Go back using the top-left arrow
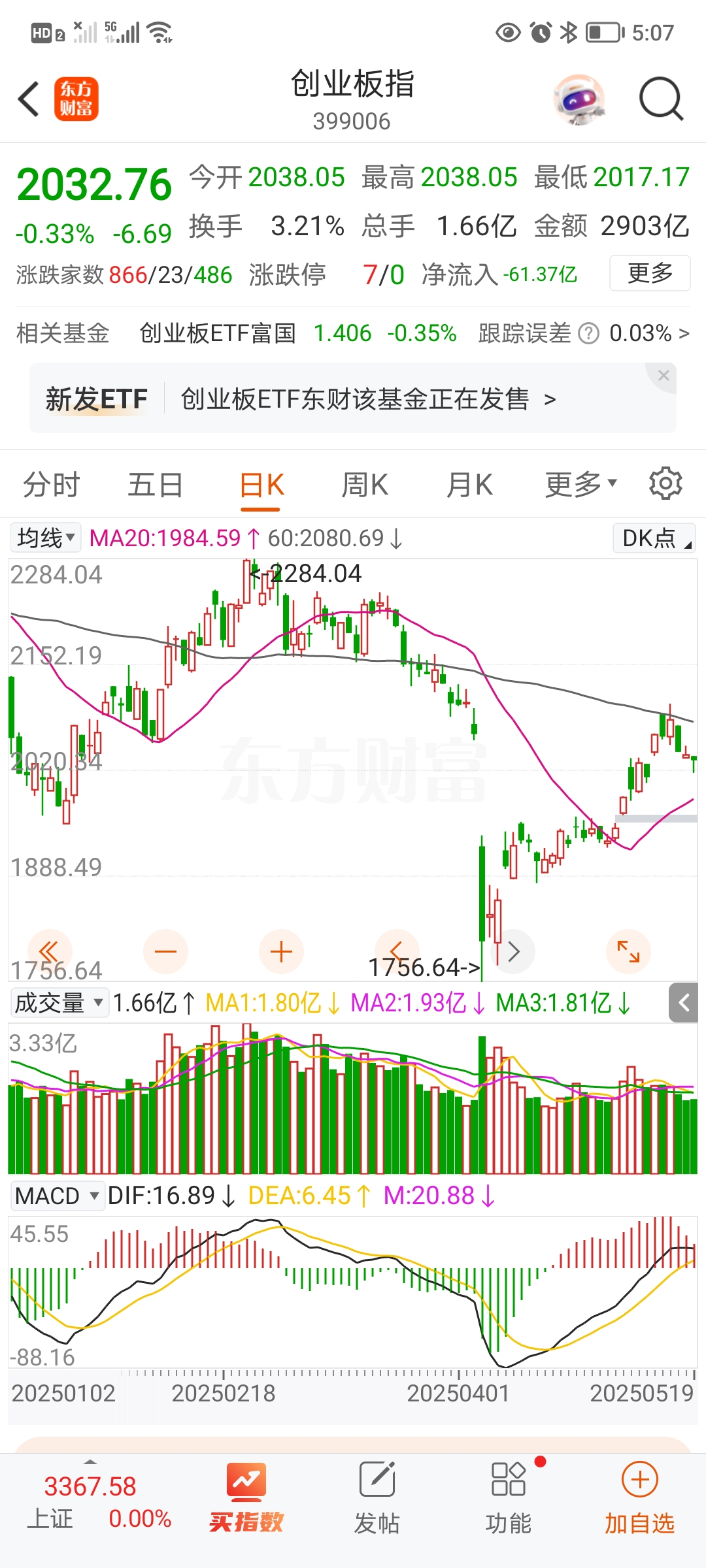Viewport: 706px width, 1568px height. coord(29,99)
